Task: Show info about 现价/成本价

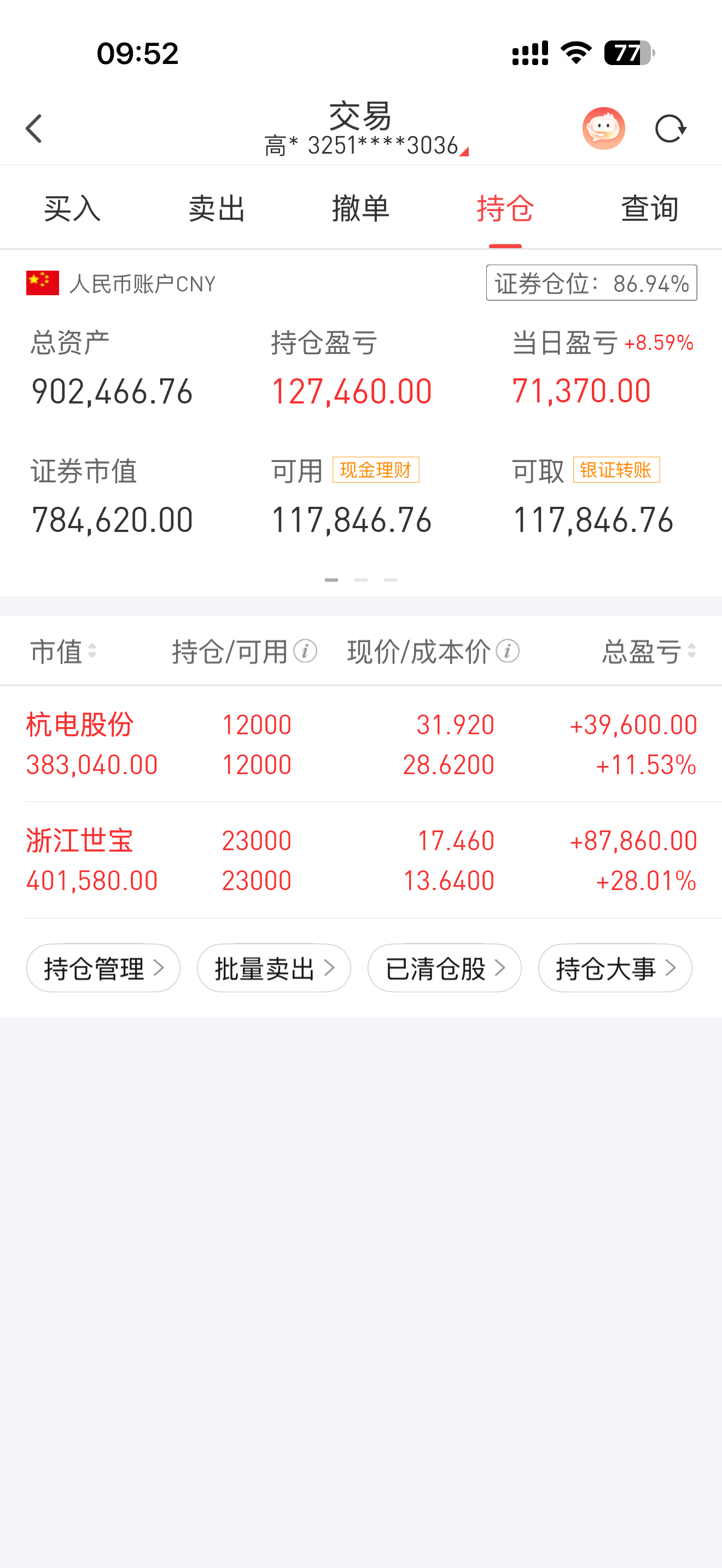Action: click(x=507, y=651)
